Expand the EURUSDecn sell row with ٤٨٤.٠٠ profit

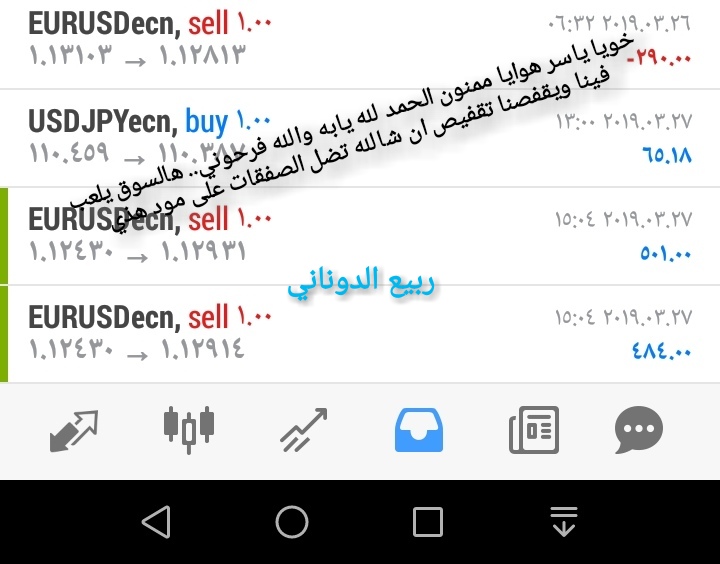[360, 333]
